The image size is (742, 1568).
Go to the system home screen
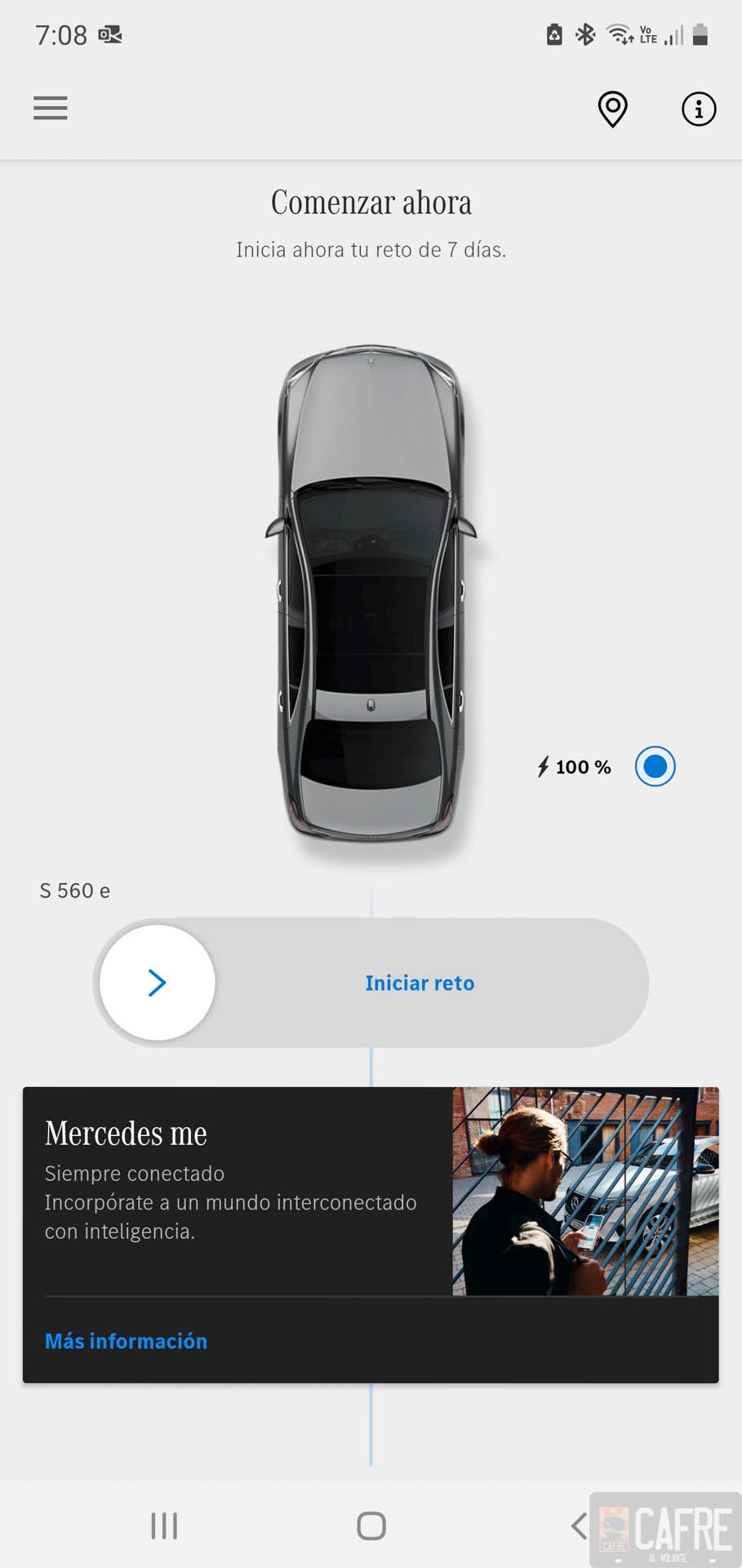(x=371, y=1526)
